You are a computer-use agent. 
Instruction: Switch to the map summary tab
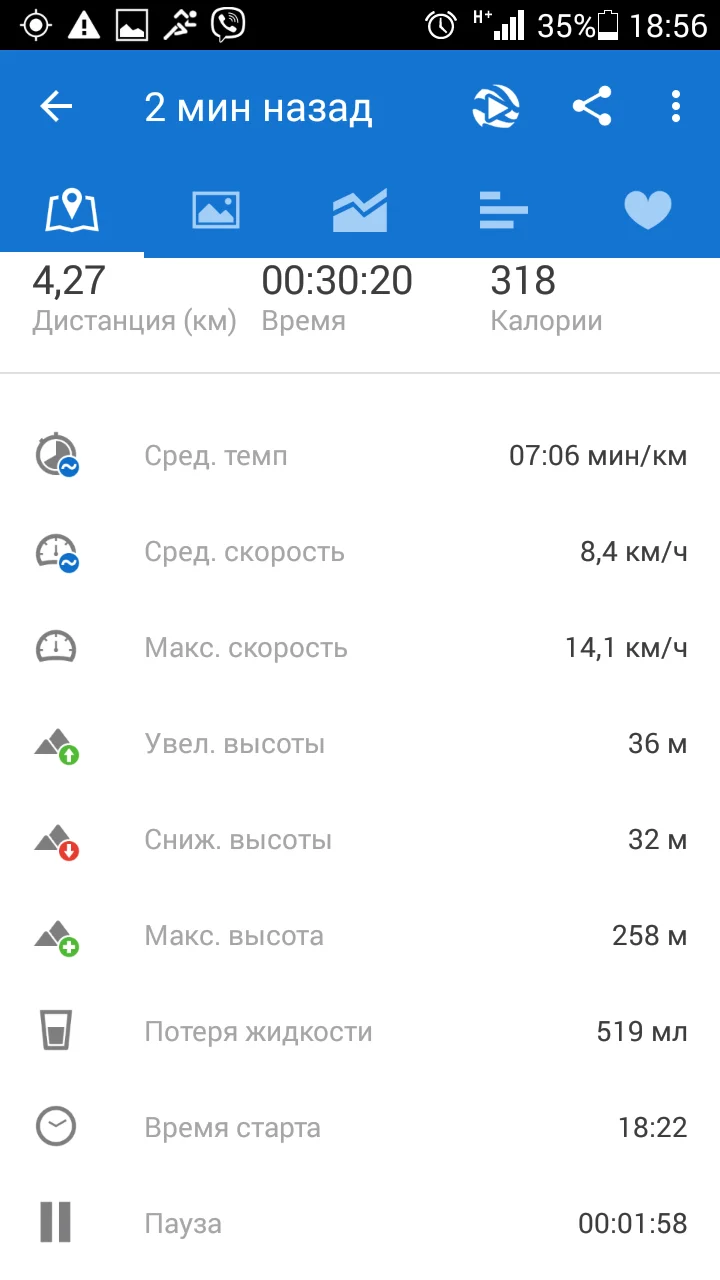pos(72,210)
